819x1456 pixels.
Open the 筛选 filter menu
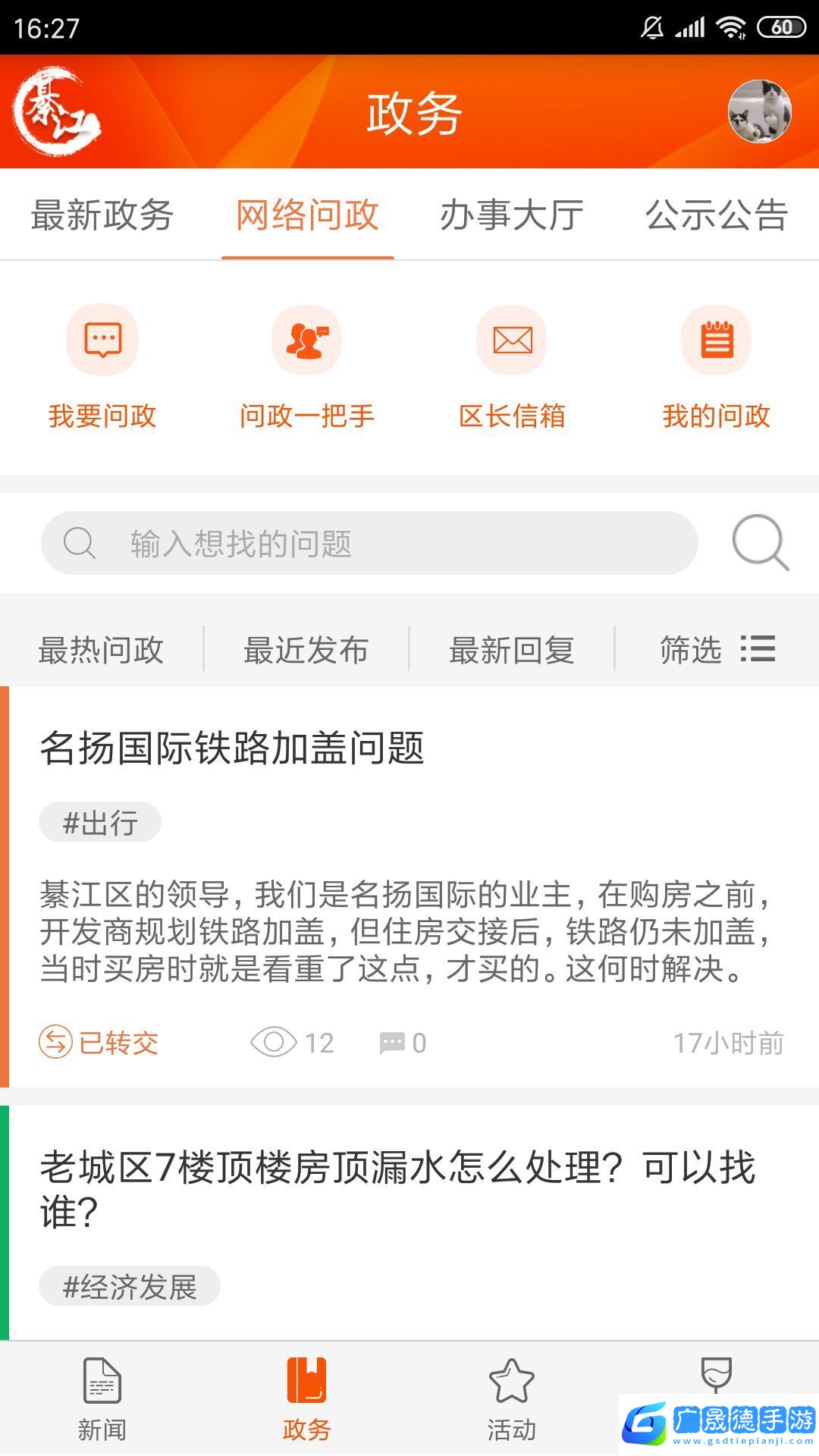point(717,650)
